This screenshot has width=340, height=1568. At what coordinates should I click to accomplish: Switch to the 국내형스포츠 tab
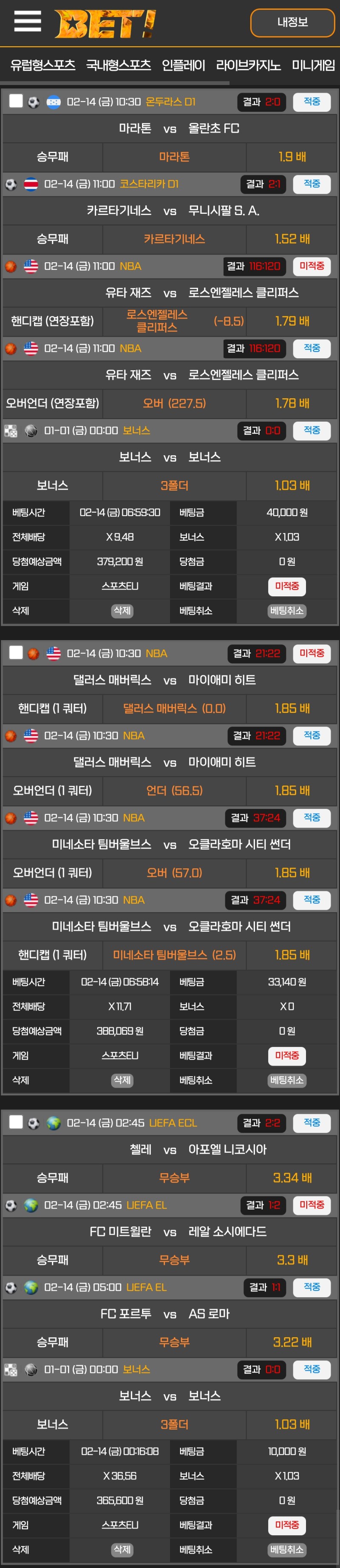coord(118,65)
